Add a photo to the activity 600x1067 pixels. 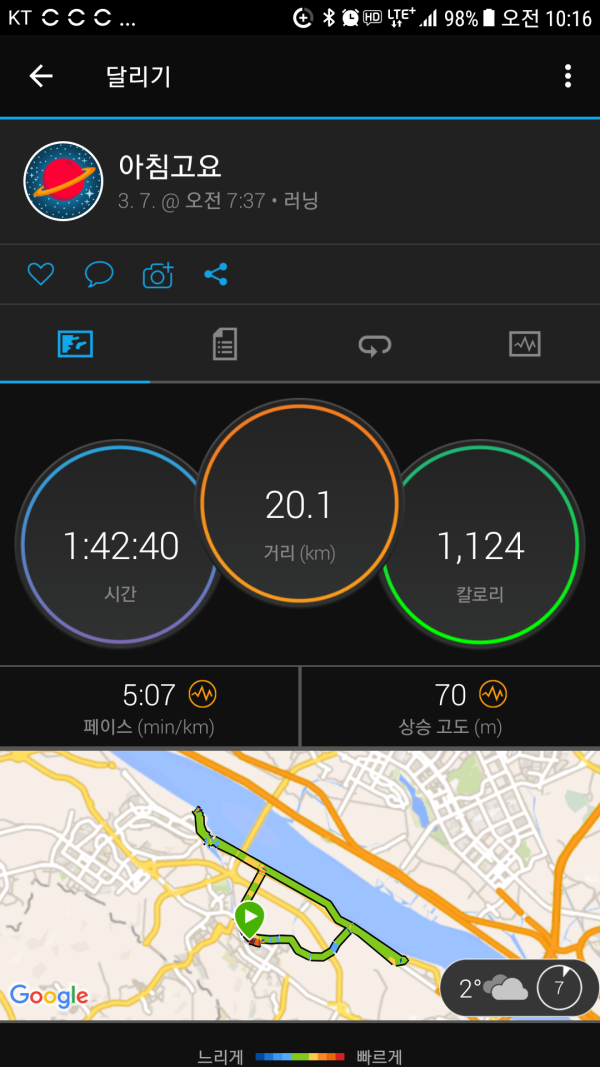(x=158, y=274)
